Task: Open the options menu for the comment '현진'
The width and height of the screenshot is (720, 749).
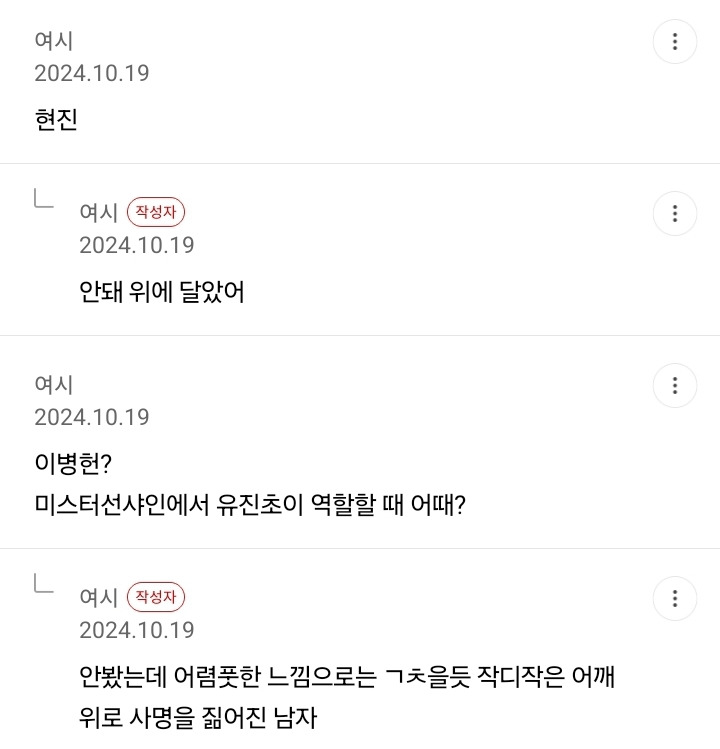Action: (675, 42)
